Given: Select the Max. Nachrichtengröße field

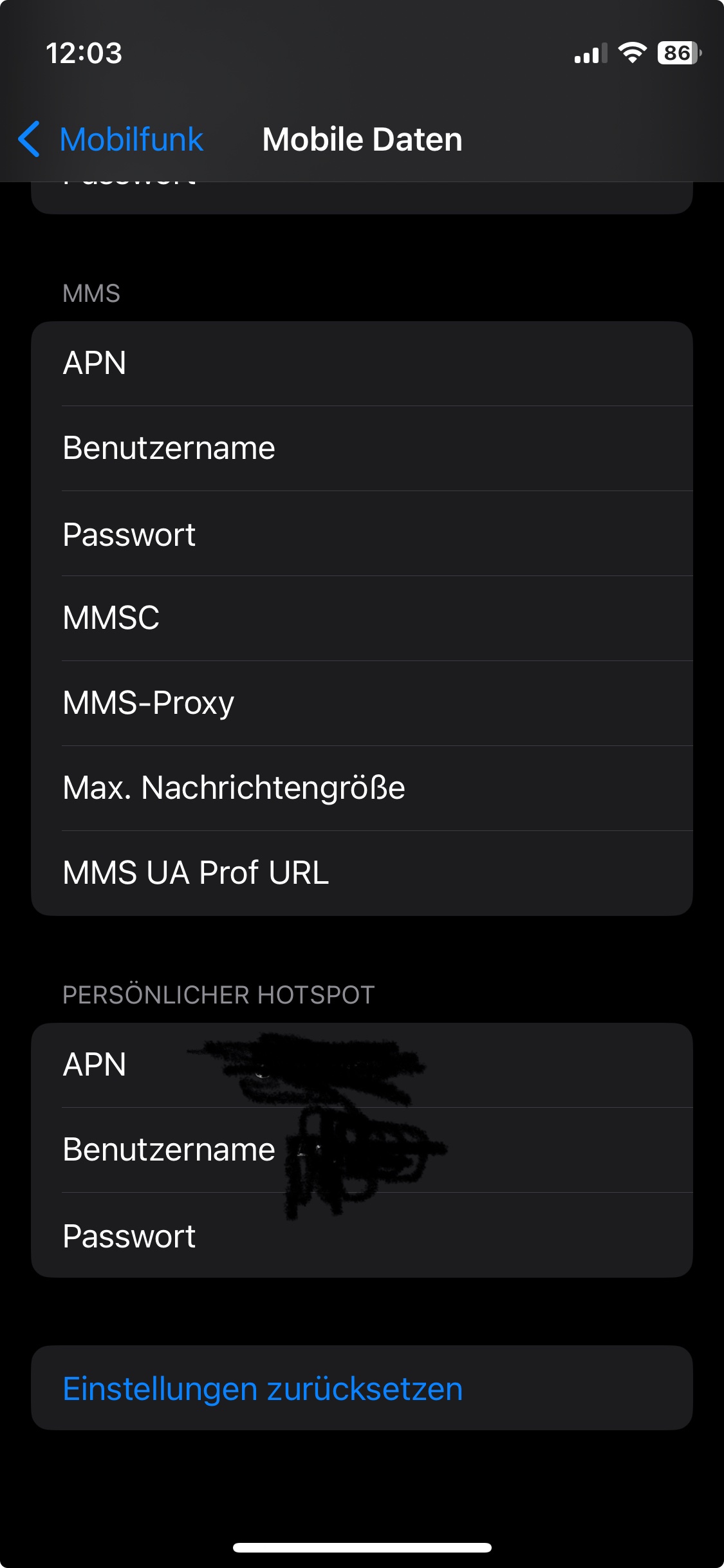Looking at the screenshot, I should (x=515, y=788).
